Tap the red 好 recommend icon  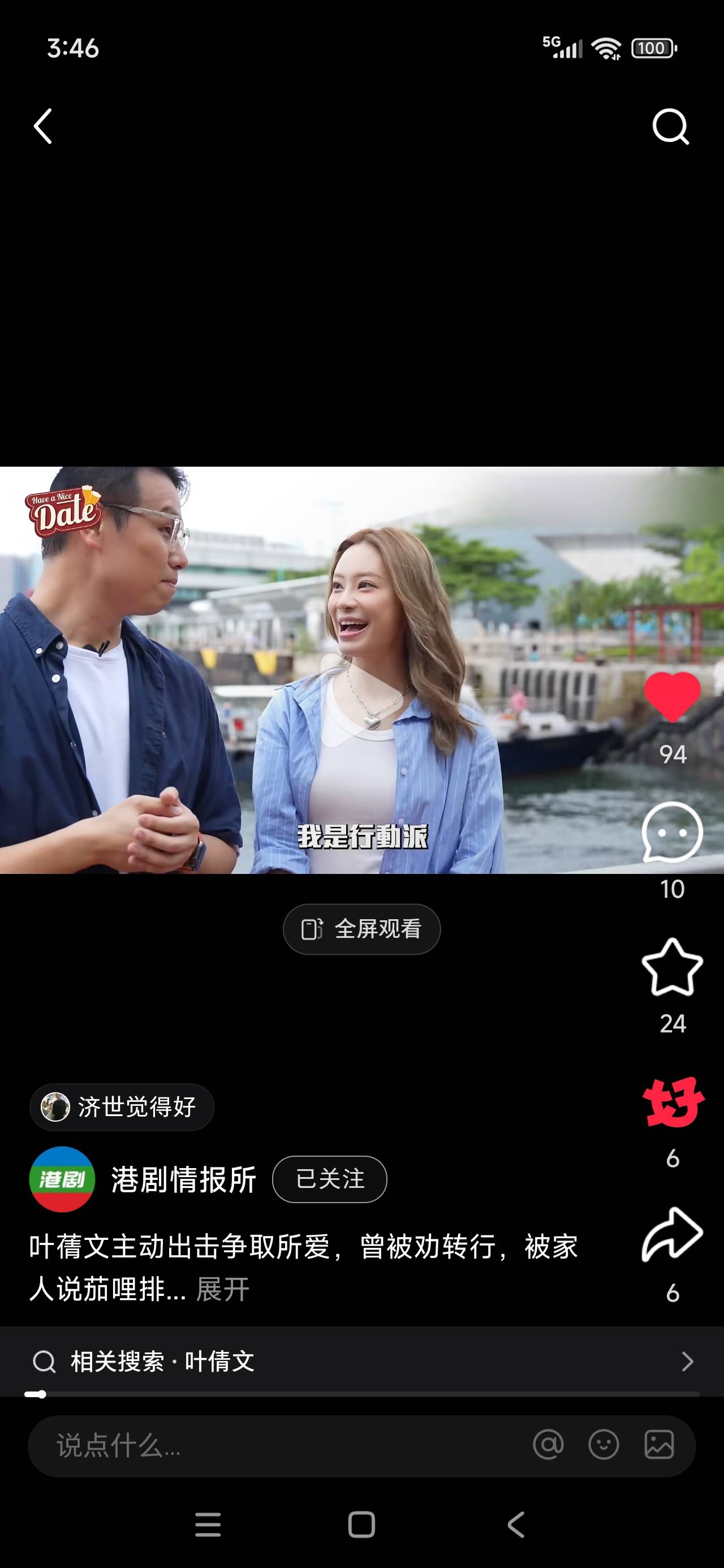(672, 1102)
